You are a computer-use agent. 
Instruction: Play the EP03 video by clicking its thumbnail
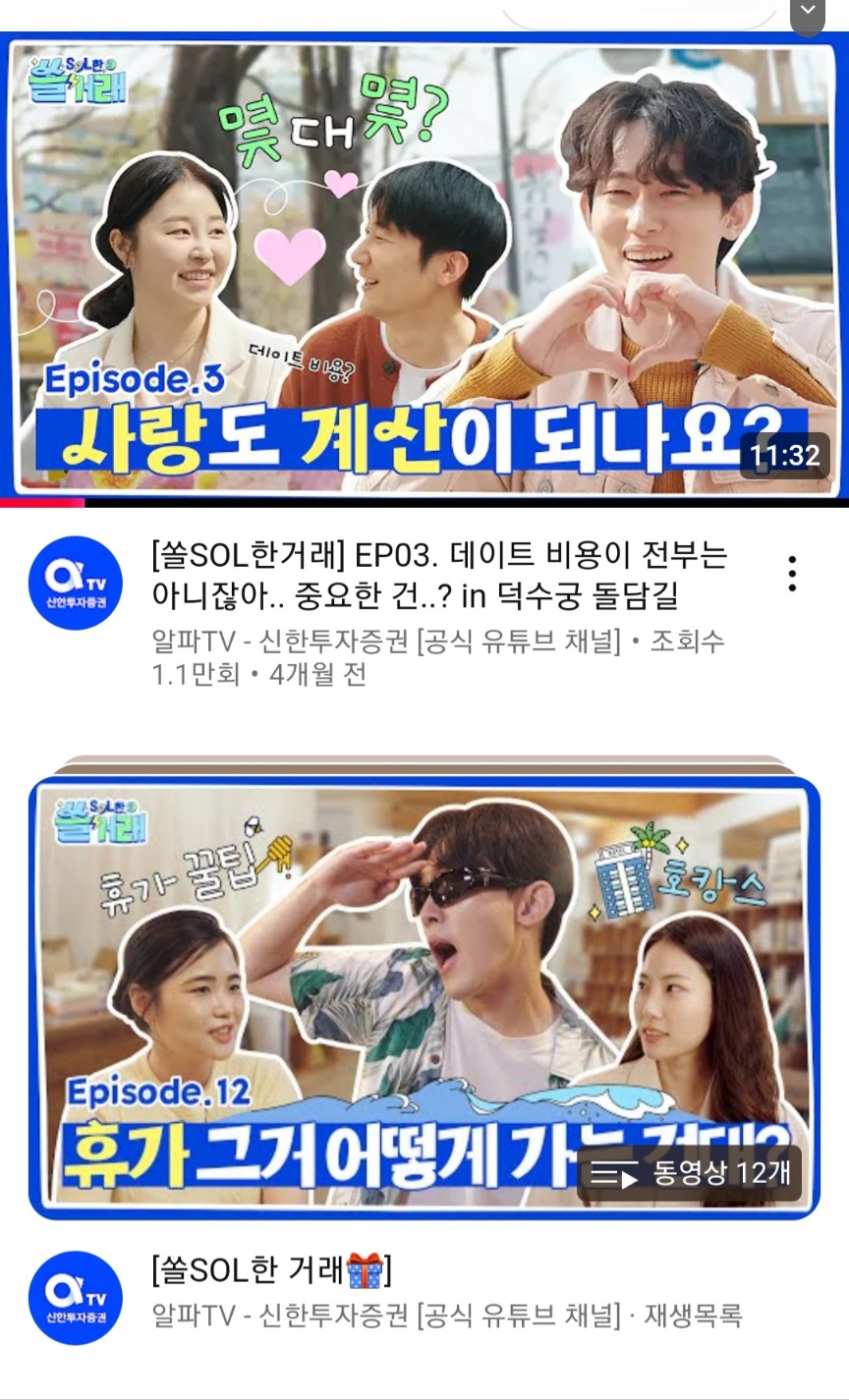[x=424, y=265]
